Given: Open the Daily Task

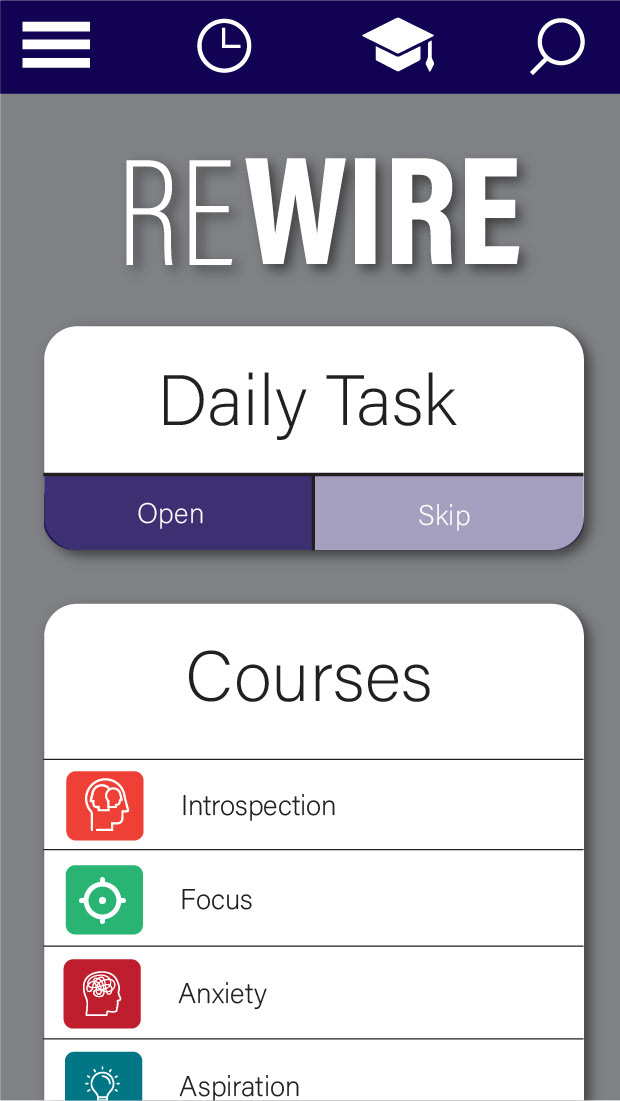Looking at the screenshot, I should coord(178,513).
